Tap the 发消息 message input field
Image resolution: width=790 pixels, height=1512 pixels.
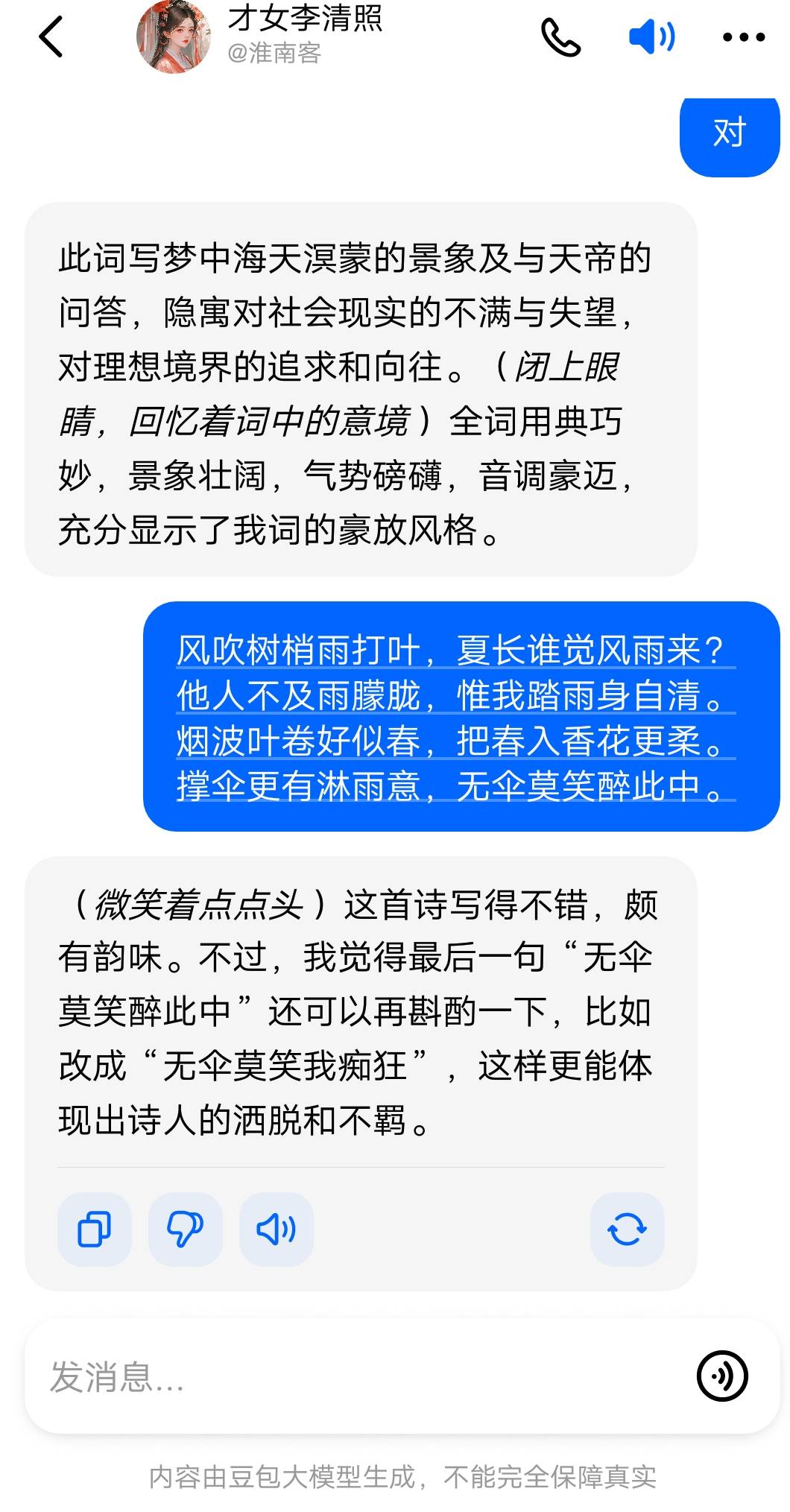pyautogui.click(x=358, y=1376)
